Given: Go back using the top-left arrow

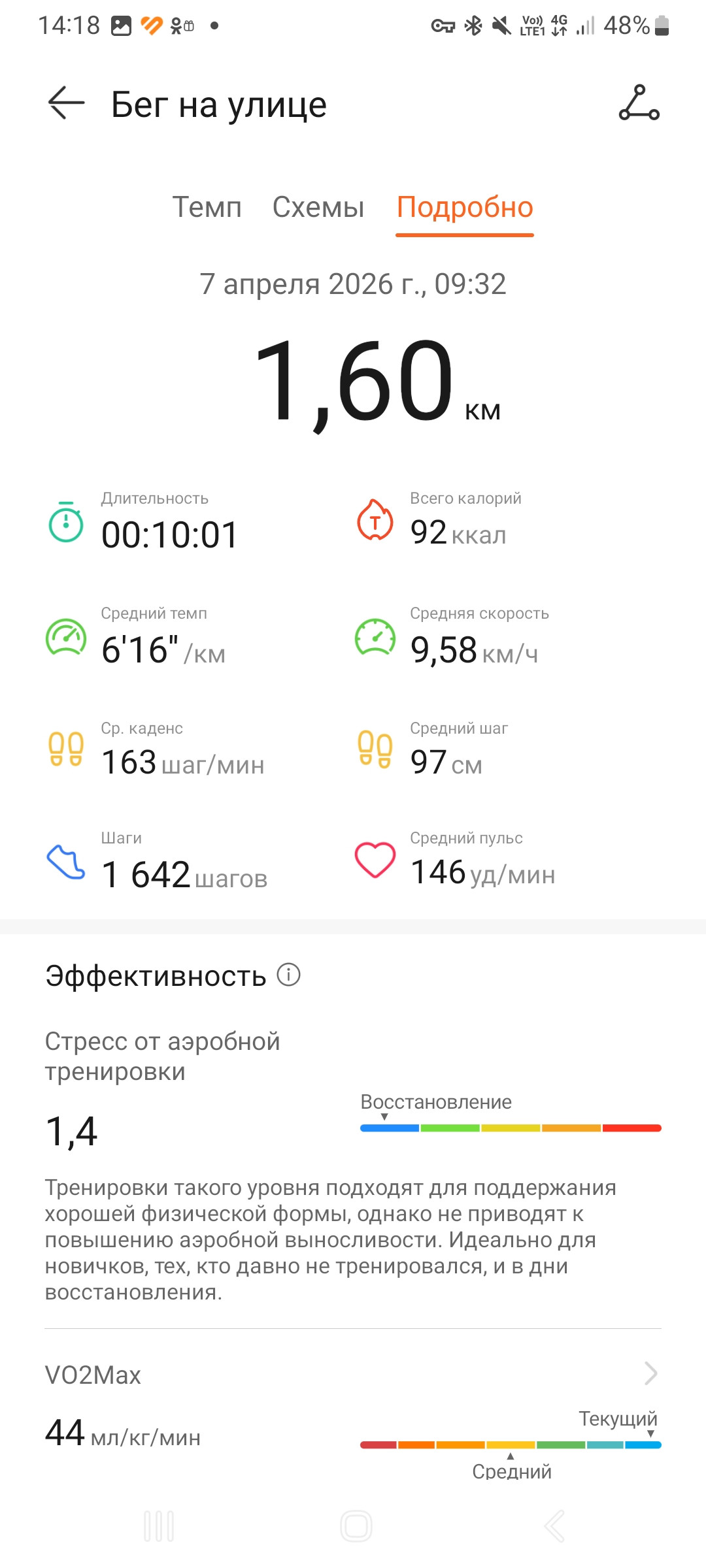Looking at the screenshot, I should [66, 103].
